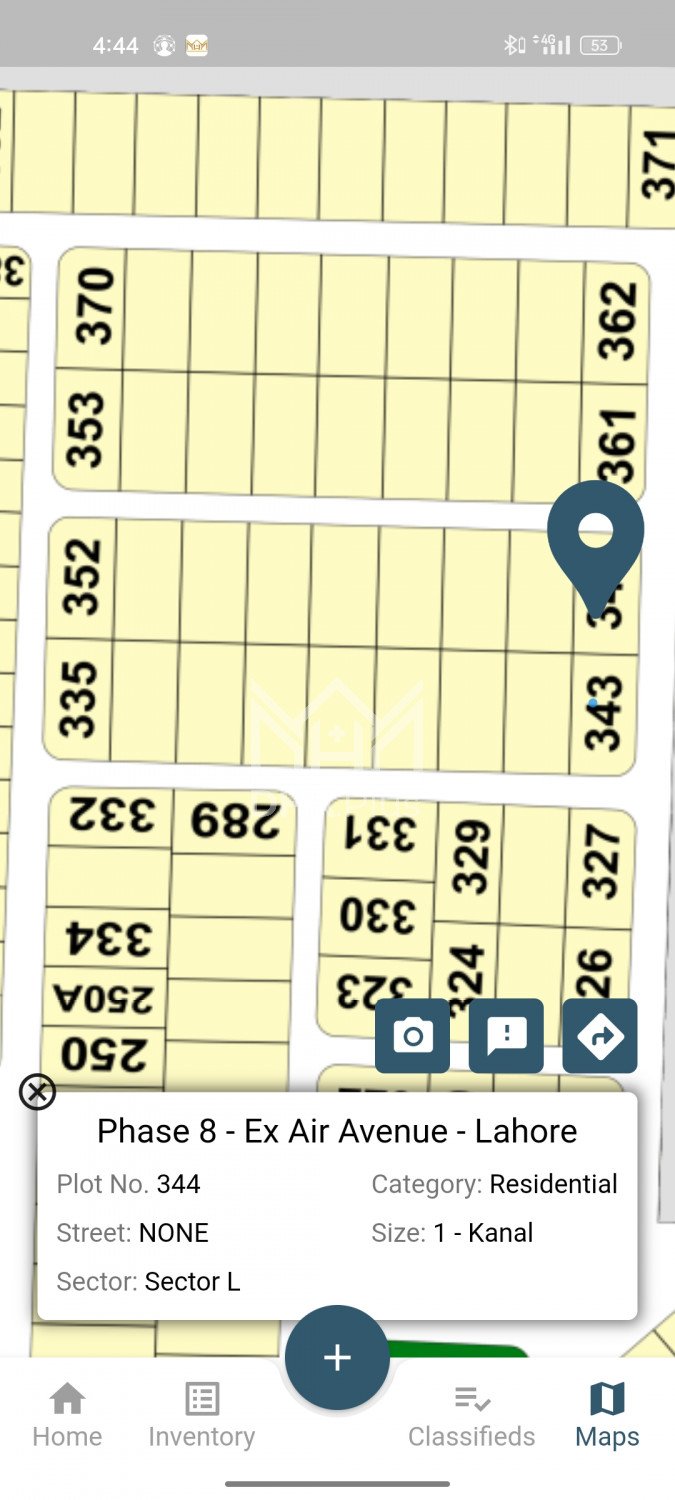Select plot 362 on the map
This screenshot has height=1500, width=675.
coord(616,322)
